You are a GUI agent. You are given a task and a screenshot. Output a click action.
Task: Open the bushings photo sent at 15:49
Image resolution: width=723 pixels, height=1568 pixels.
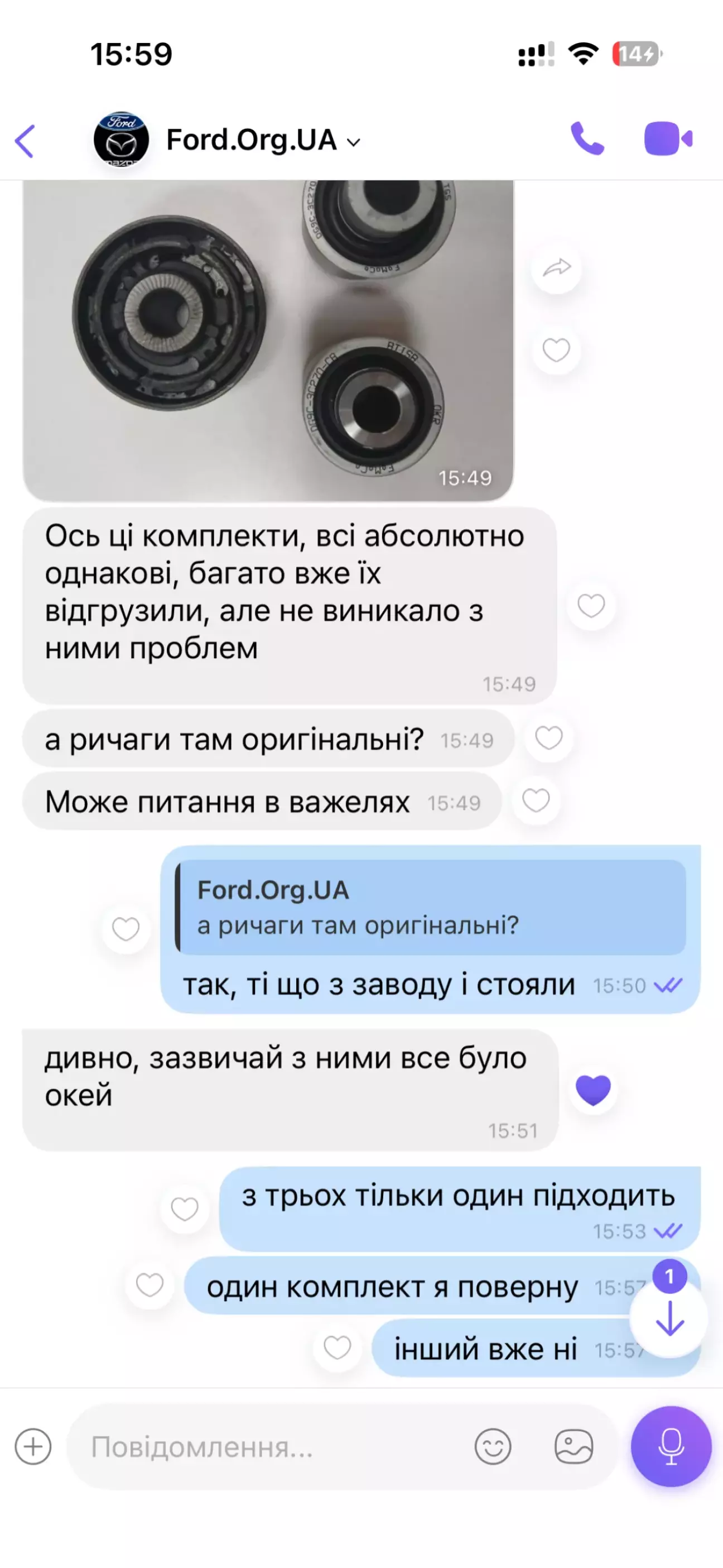point(268,341)
